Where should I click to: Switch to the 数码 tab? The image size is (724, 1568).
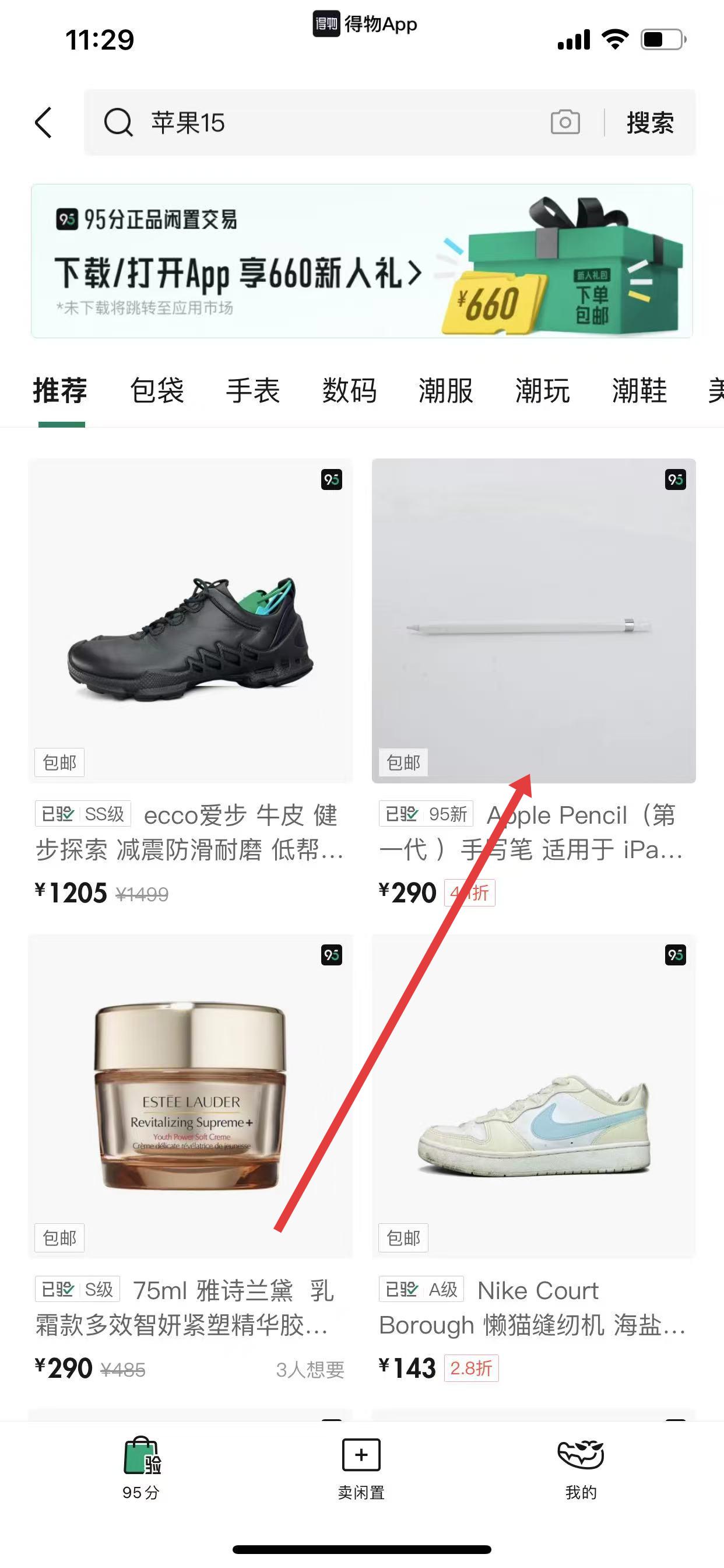(x=350, y=390)
